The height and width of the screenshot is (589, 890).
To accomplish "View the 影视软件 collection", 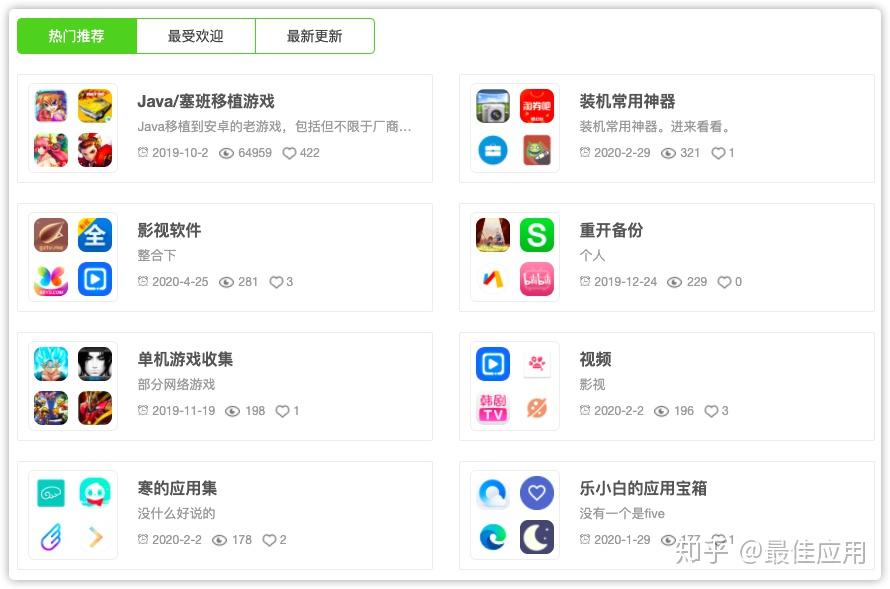I will tap(169, 231).
